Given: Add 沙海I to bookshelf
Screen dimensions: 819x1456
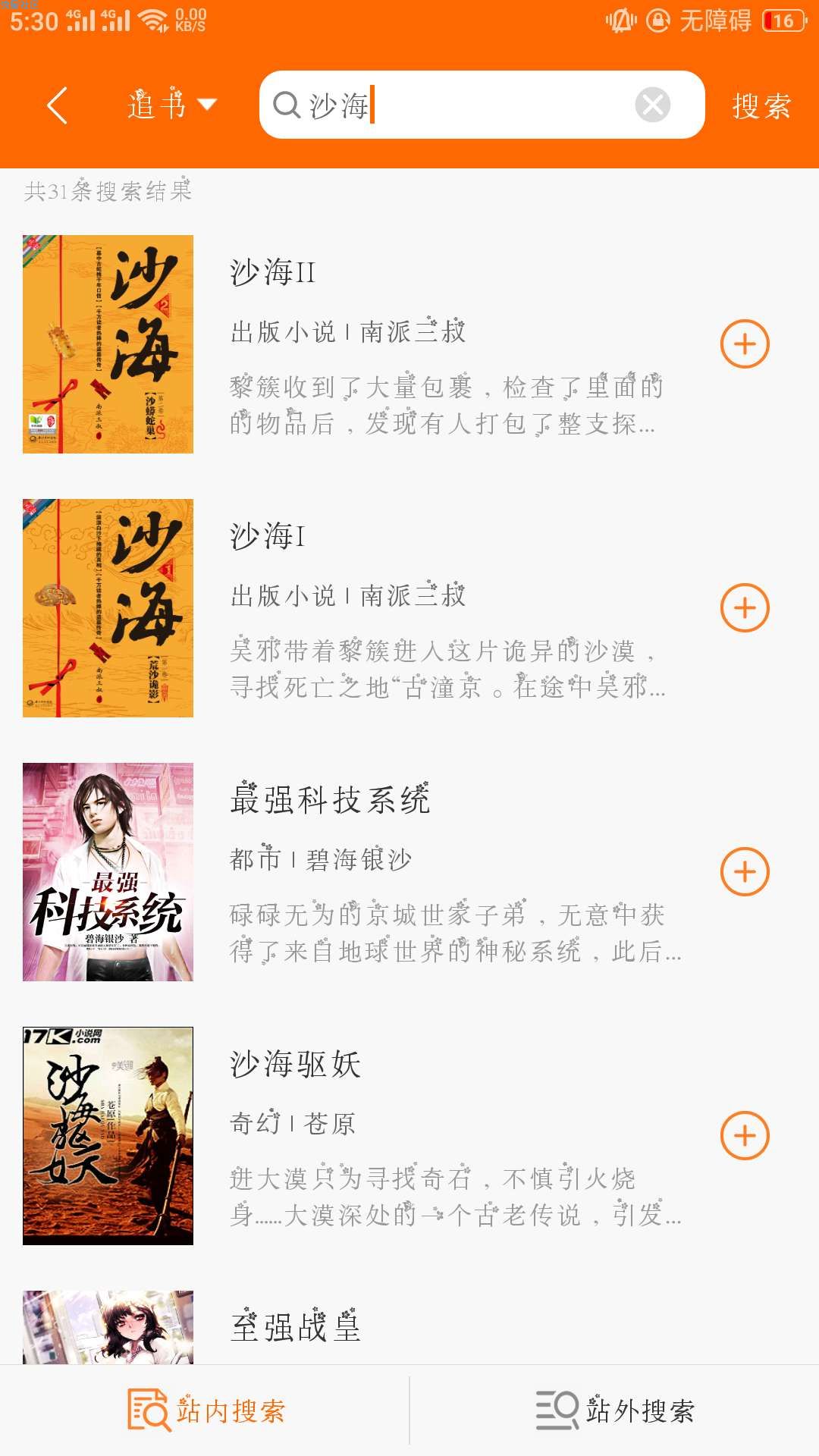Looking at the screenshot, I should tap(745, 608).
